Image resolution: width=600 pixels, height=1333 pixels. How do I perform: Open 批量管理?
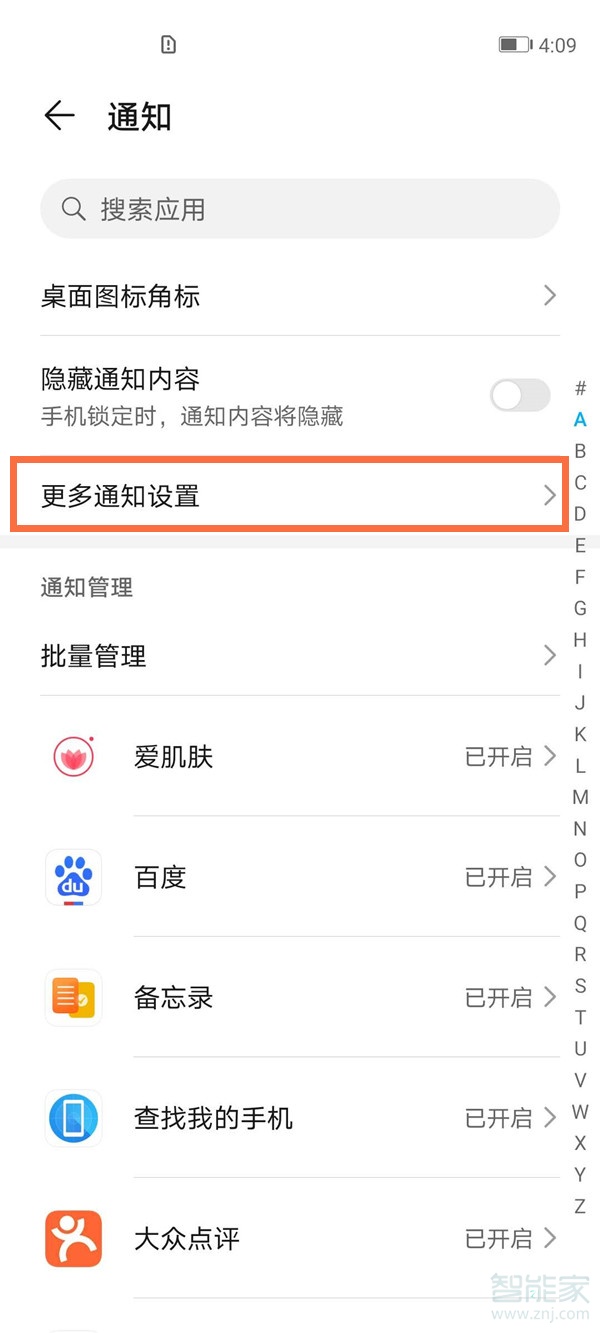pos(298,656)
